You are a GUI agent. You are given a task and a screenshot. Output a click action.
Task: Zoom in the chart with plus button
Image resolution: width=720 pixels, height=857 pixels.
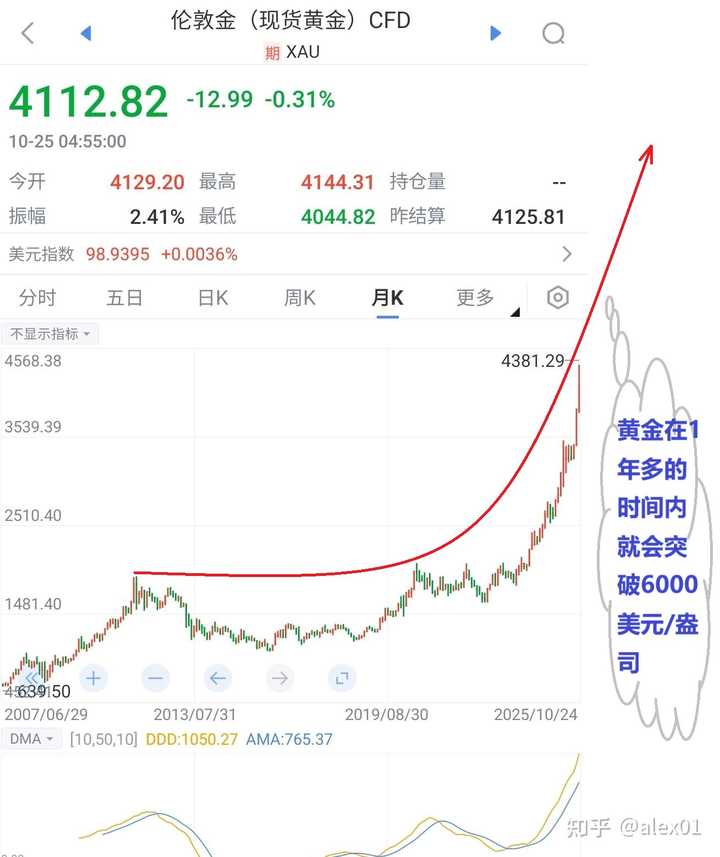[93, 678]
